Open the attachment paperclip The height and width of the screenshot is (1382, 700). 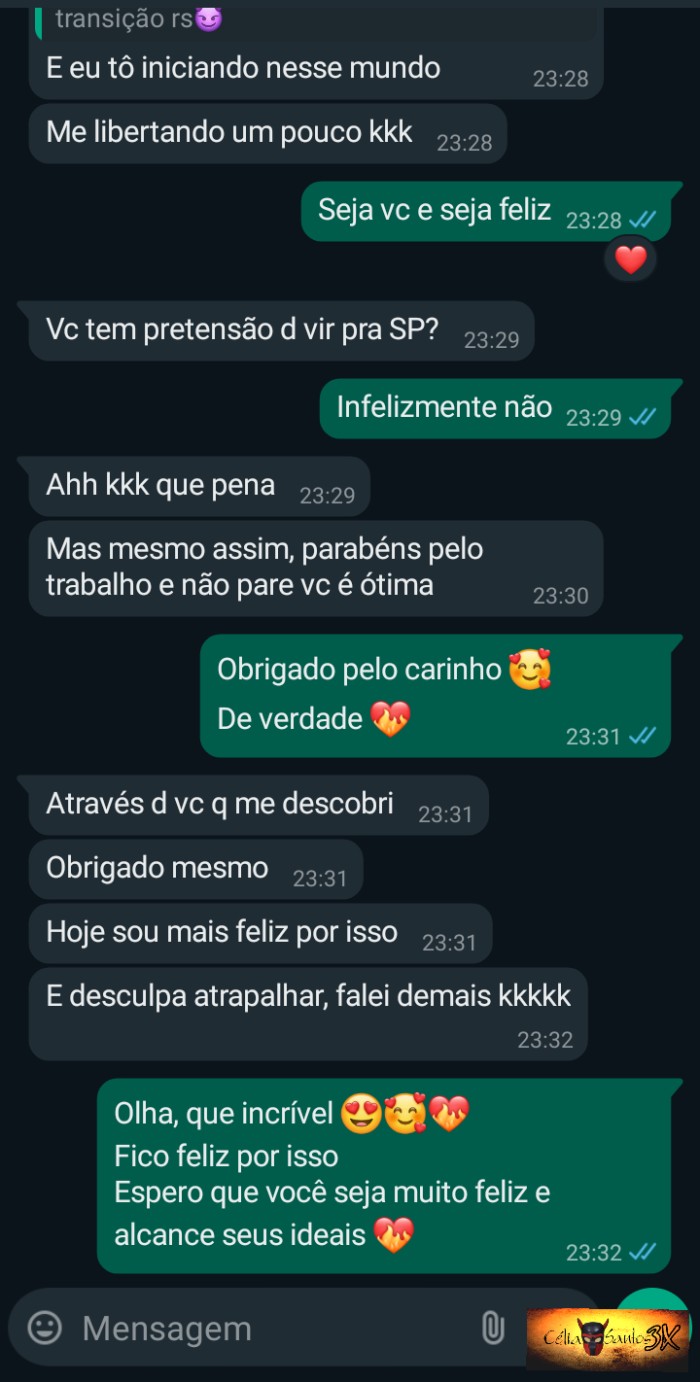click(493, 1328)
